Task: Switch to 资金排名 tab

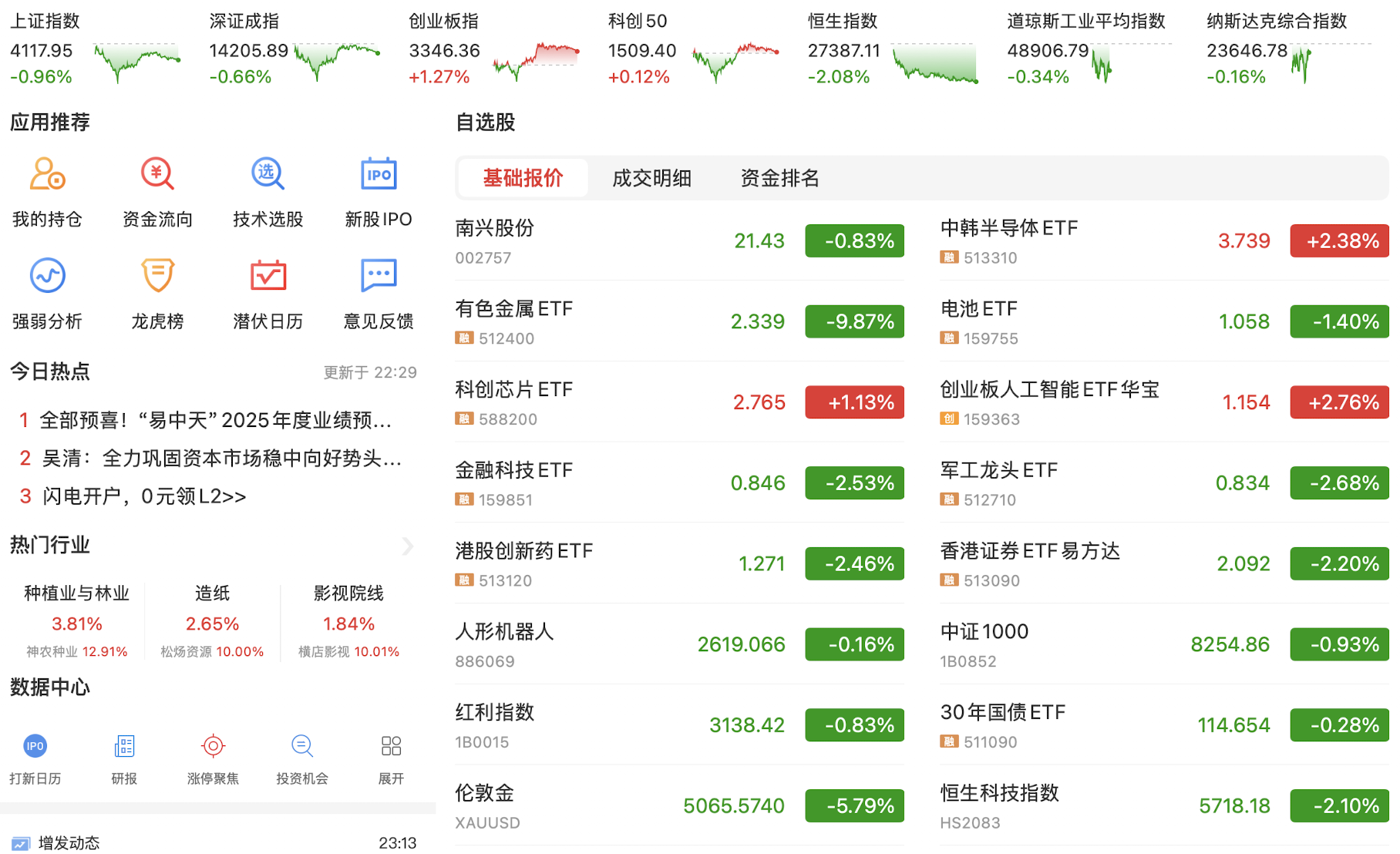Action: point(779,178)
